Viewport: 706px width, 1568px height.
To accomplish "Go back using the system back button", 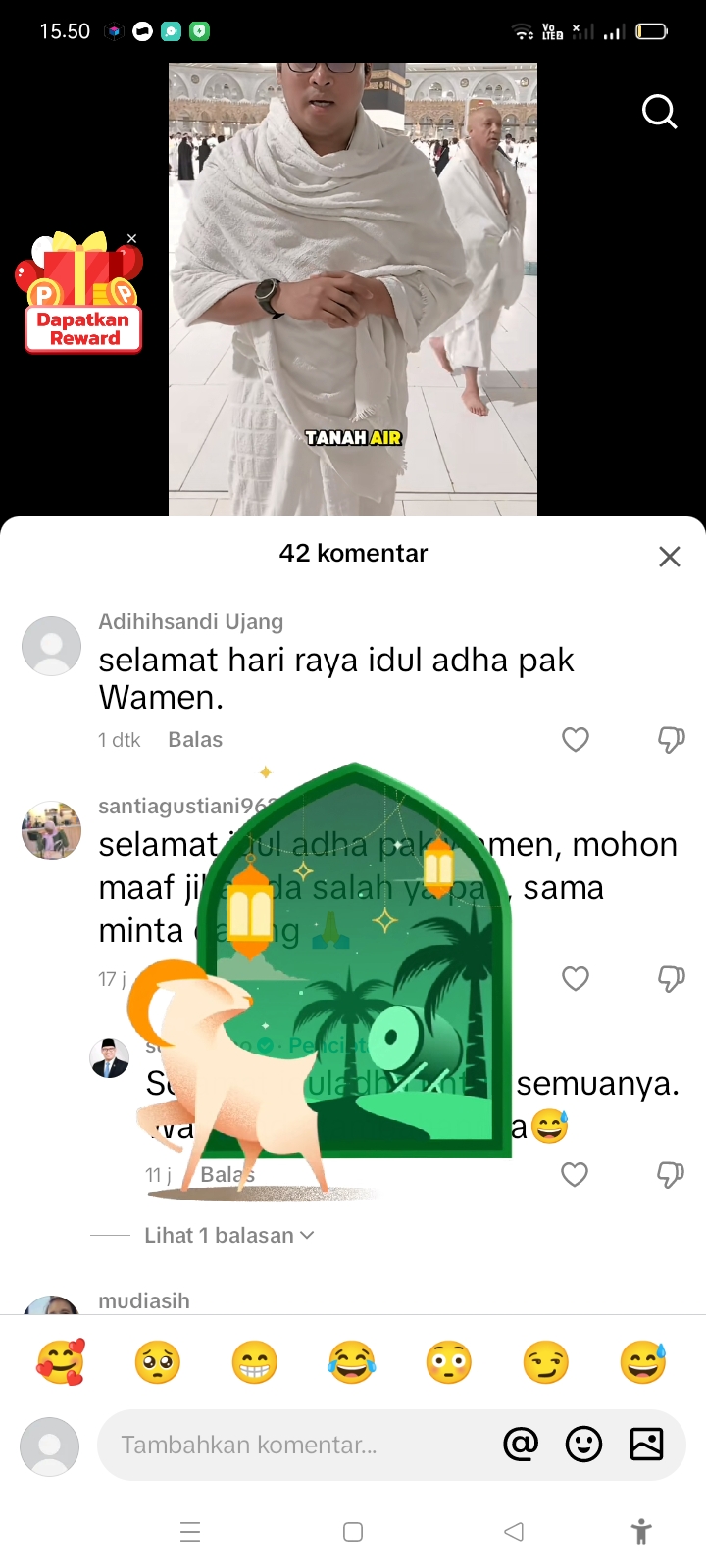I will (x=514, y=1532).
